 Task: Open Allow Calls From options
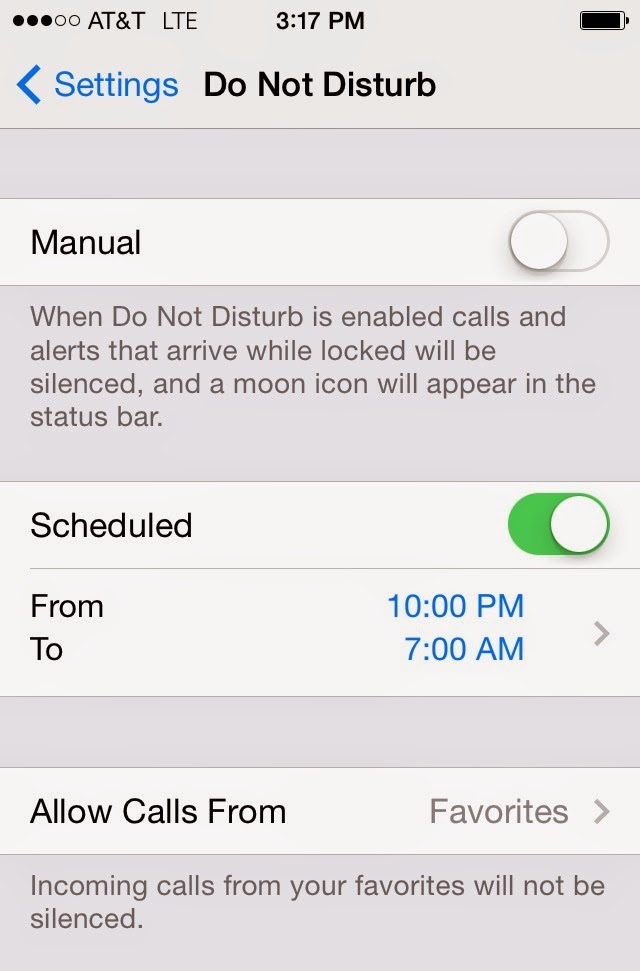[320, 811]
